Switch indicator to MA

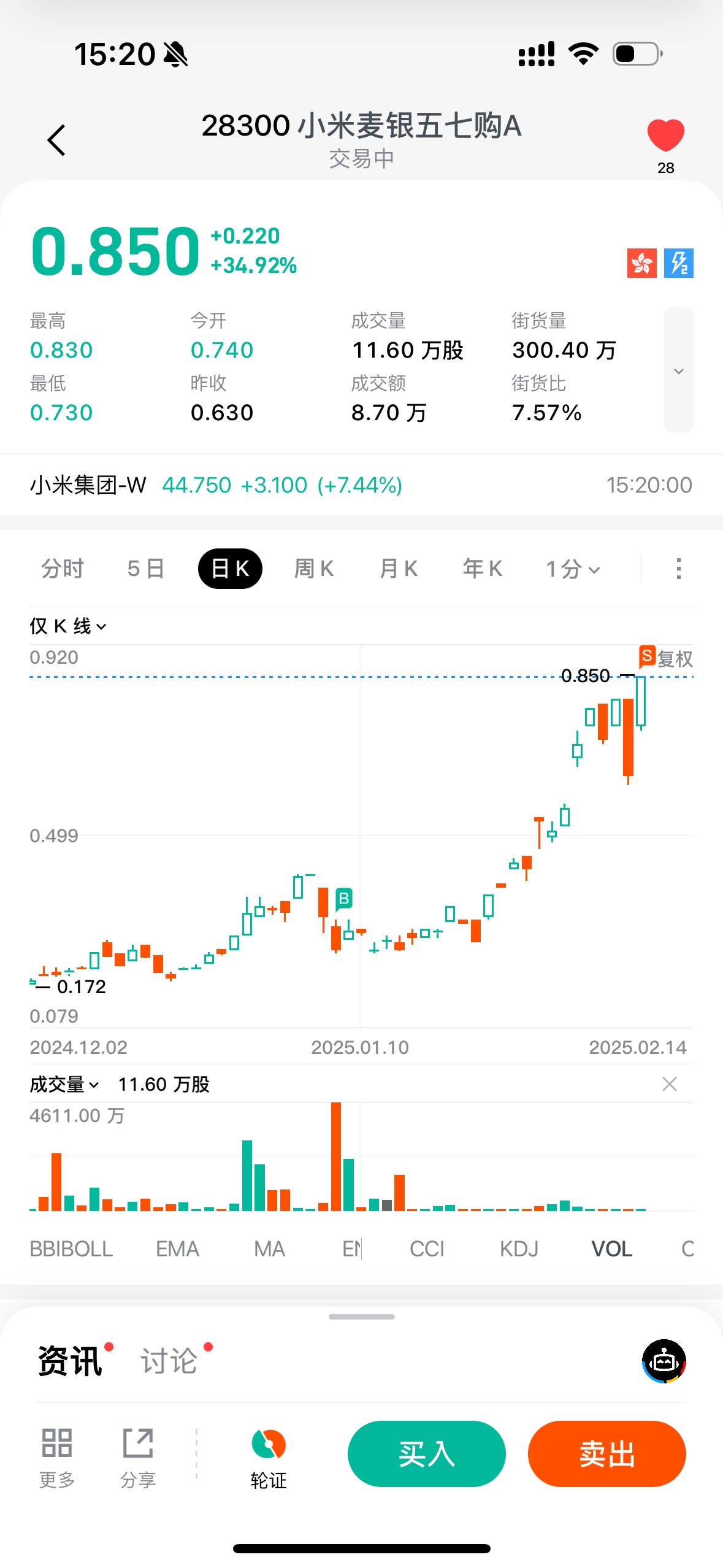[269, 1248]
